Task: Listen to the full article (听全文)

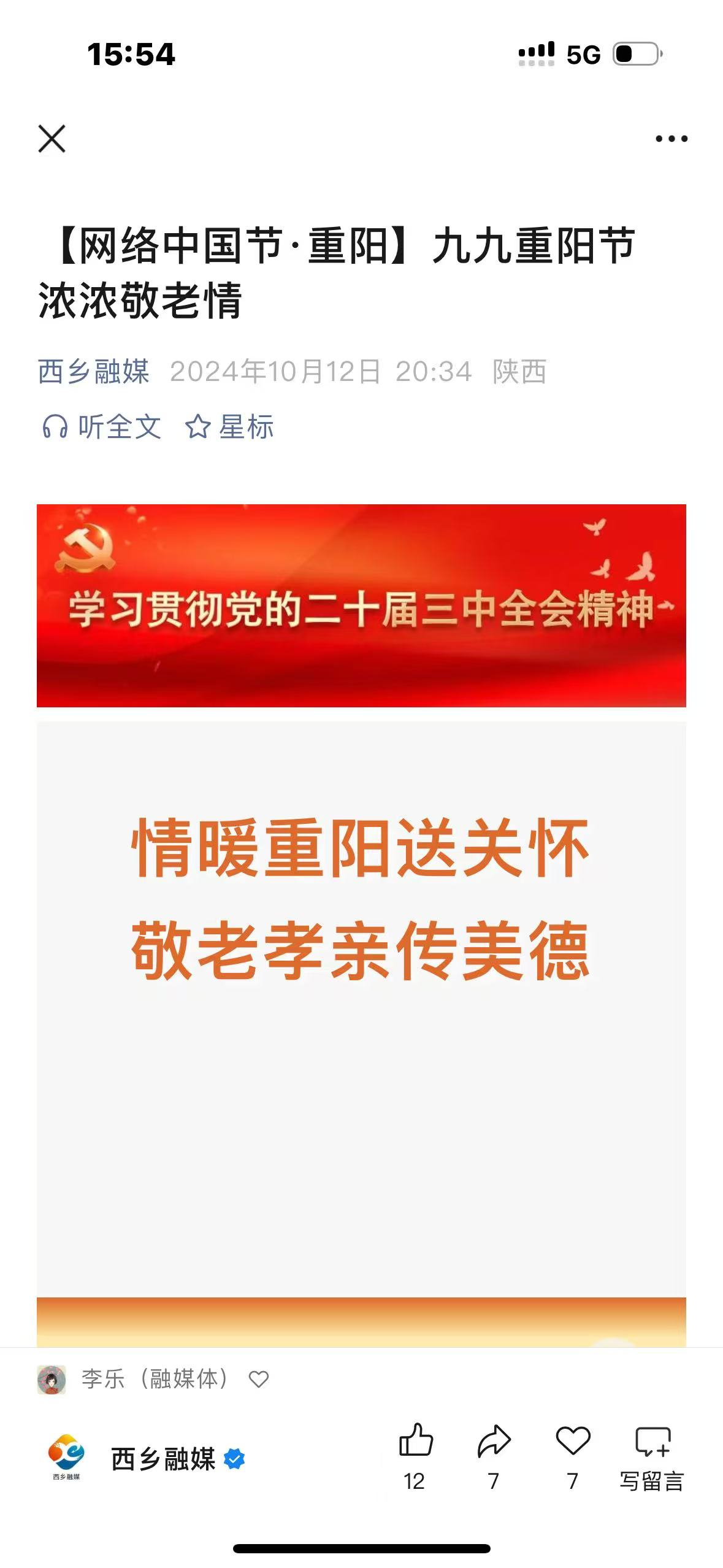Action: point(102,427)
